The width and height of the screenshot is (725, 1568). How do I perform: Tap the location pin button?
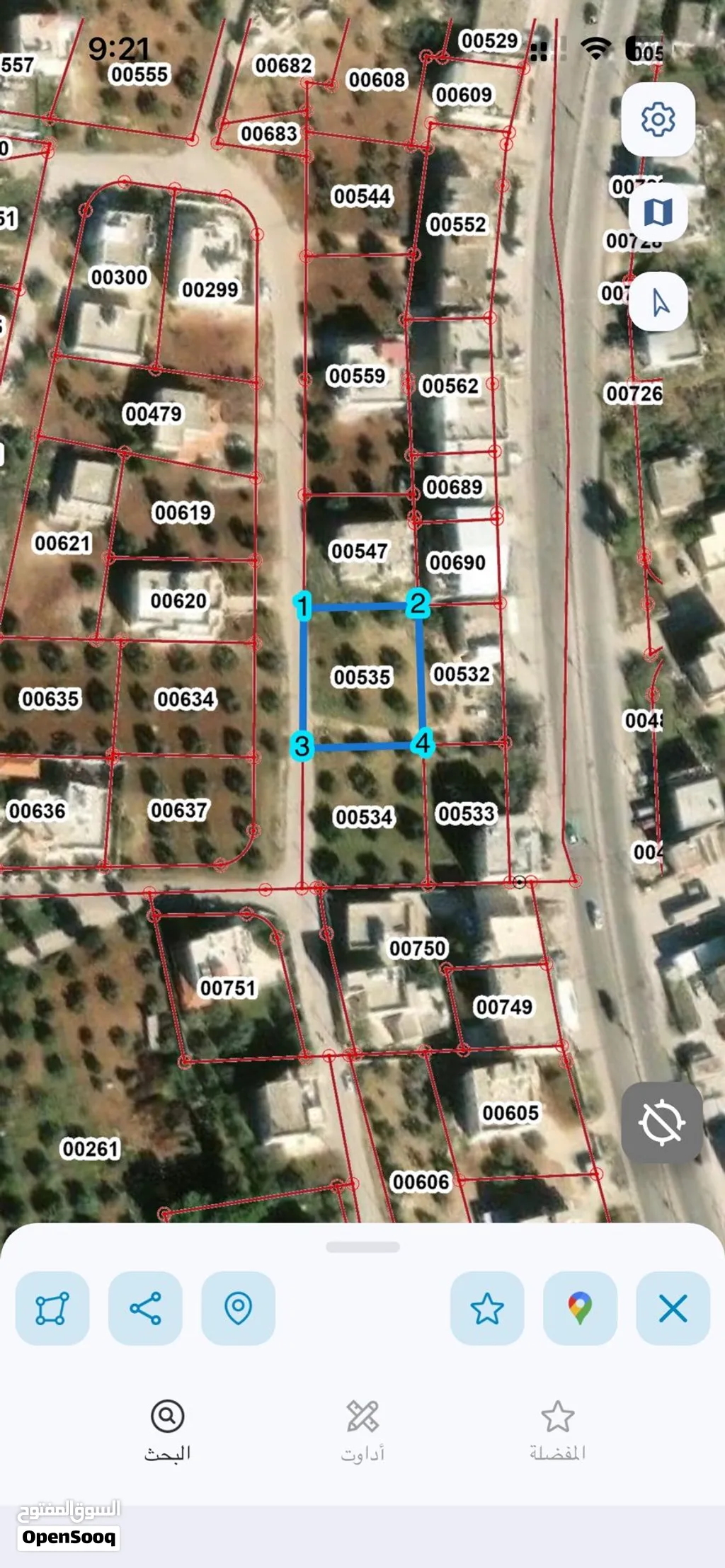[x=238, y=1308]
